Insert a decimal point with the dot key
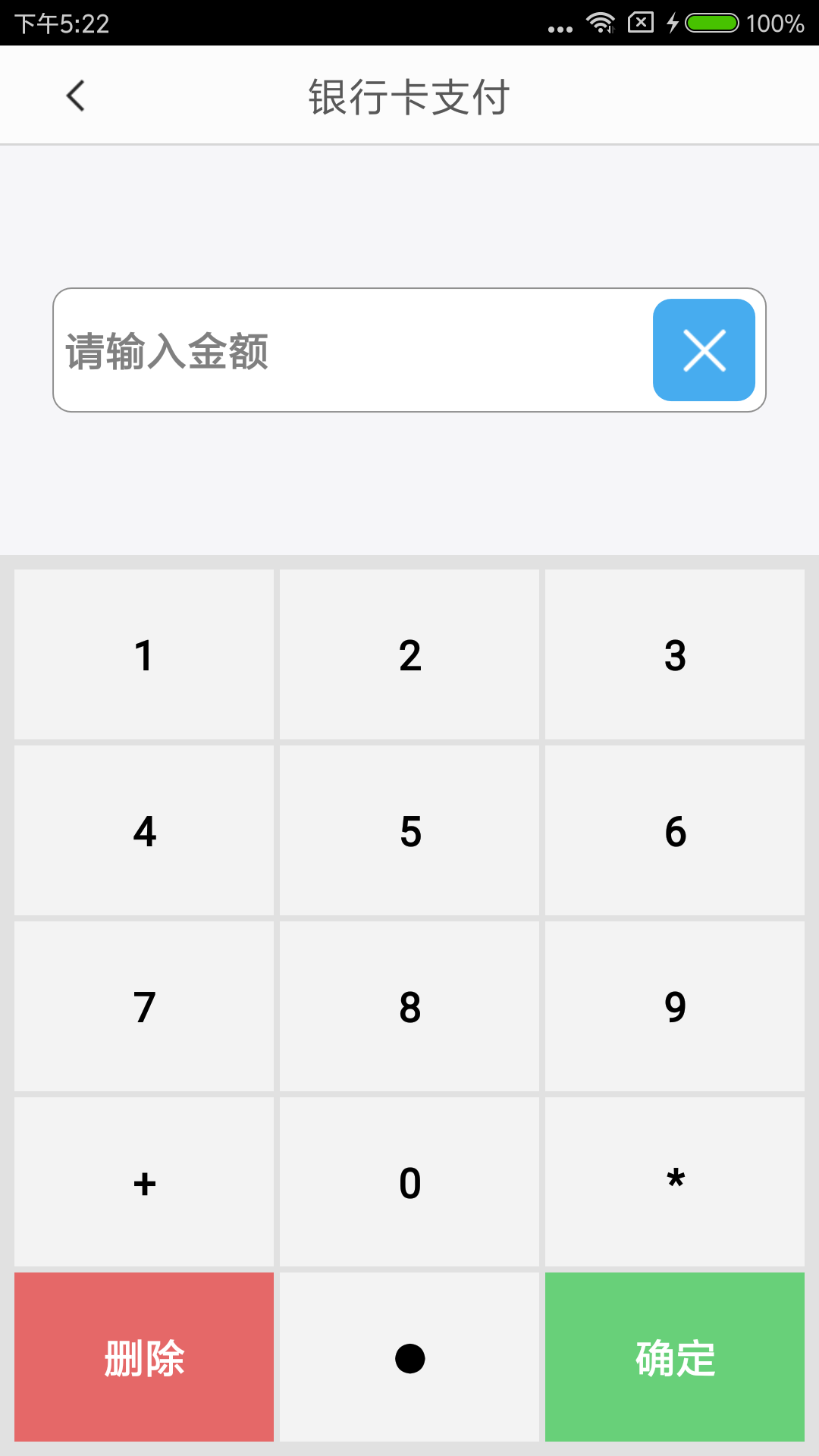Viewport: 819px width, 1456px height. point(409,1357)
